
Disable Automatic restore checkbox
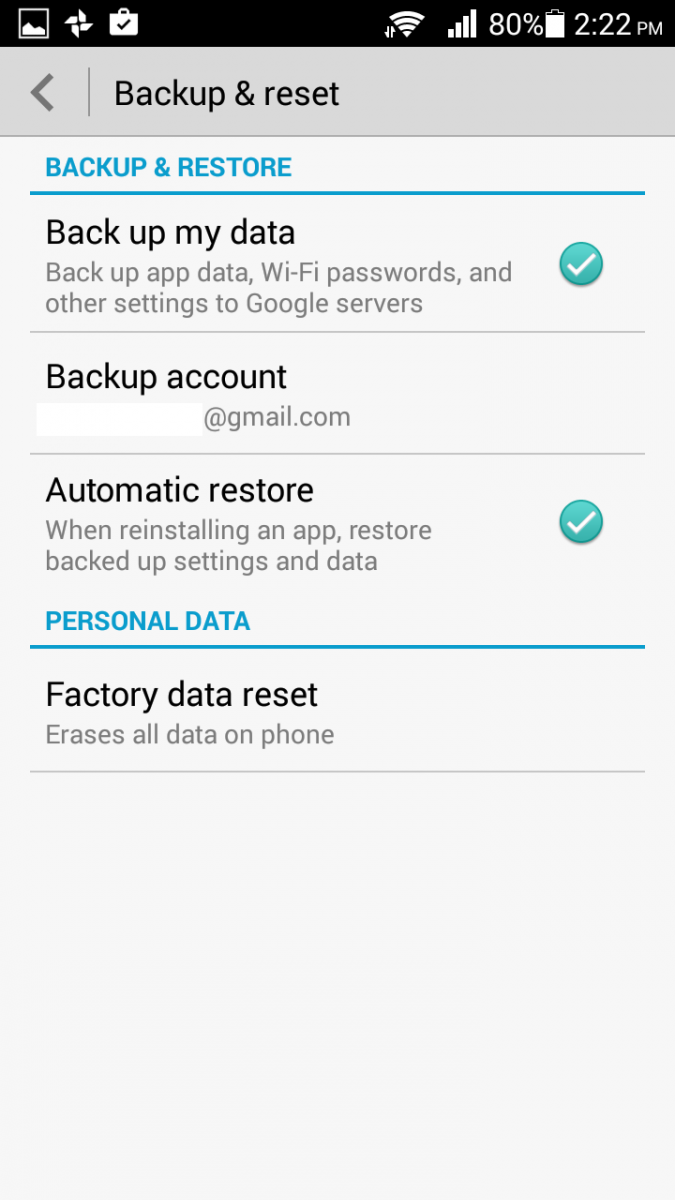point(580,523)
